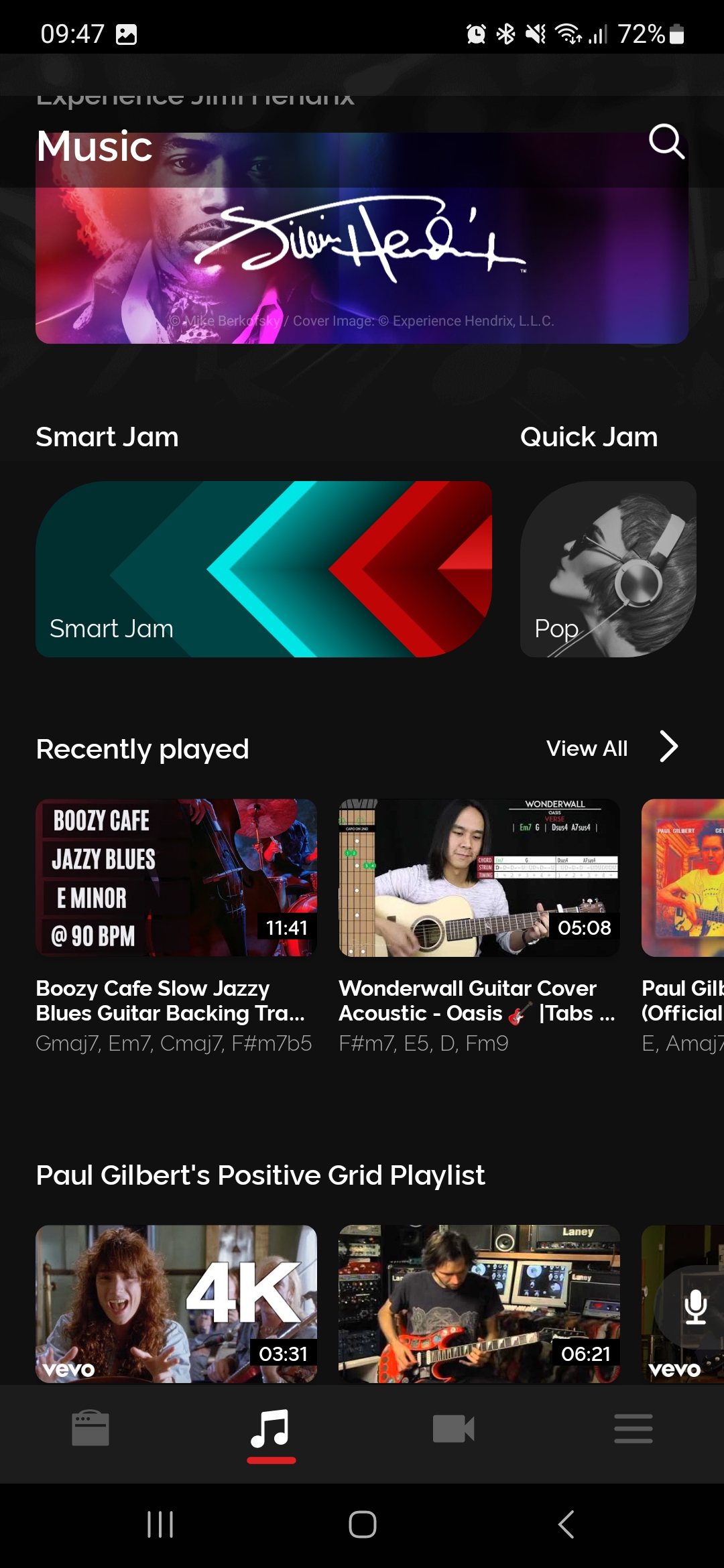Viewport: 724px width, 1568px height.
Task: Open the recent apps overview
Action: click(160, 1524)
